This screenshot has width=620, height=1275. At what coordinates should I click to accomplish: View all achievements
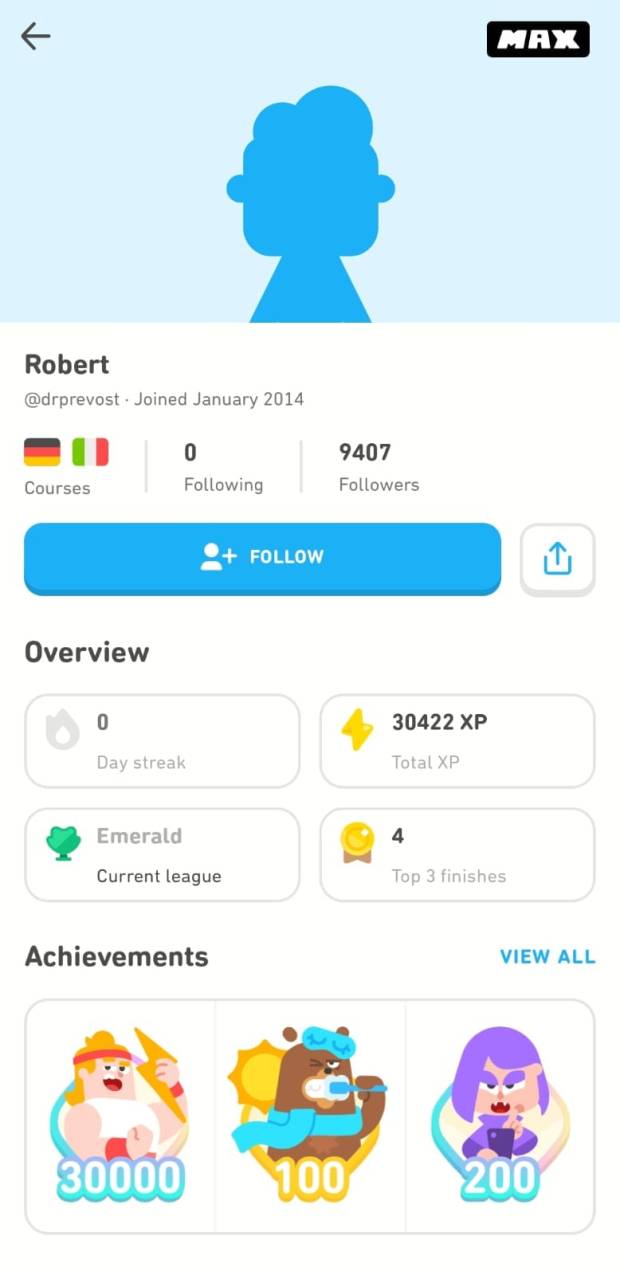(x=547, y=956)
